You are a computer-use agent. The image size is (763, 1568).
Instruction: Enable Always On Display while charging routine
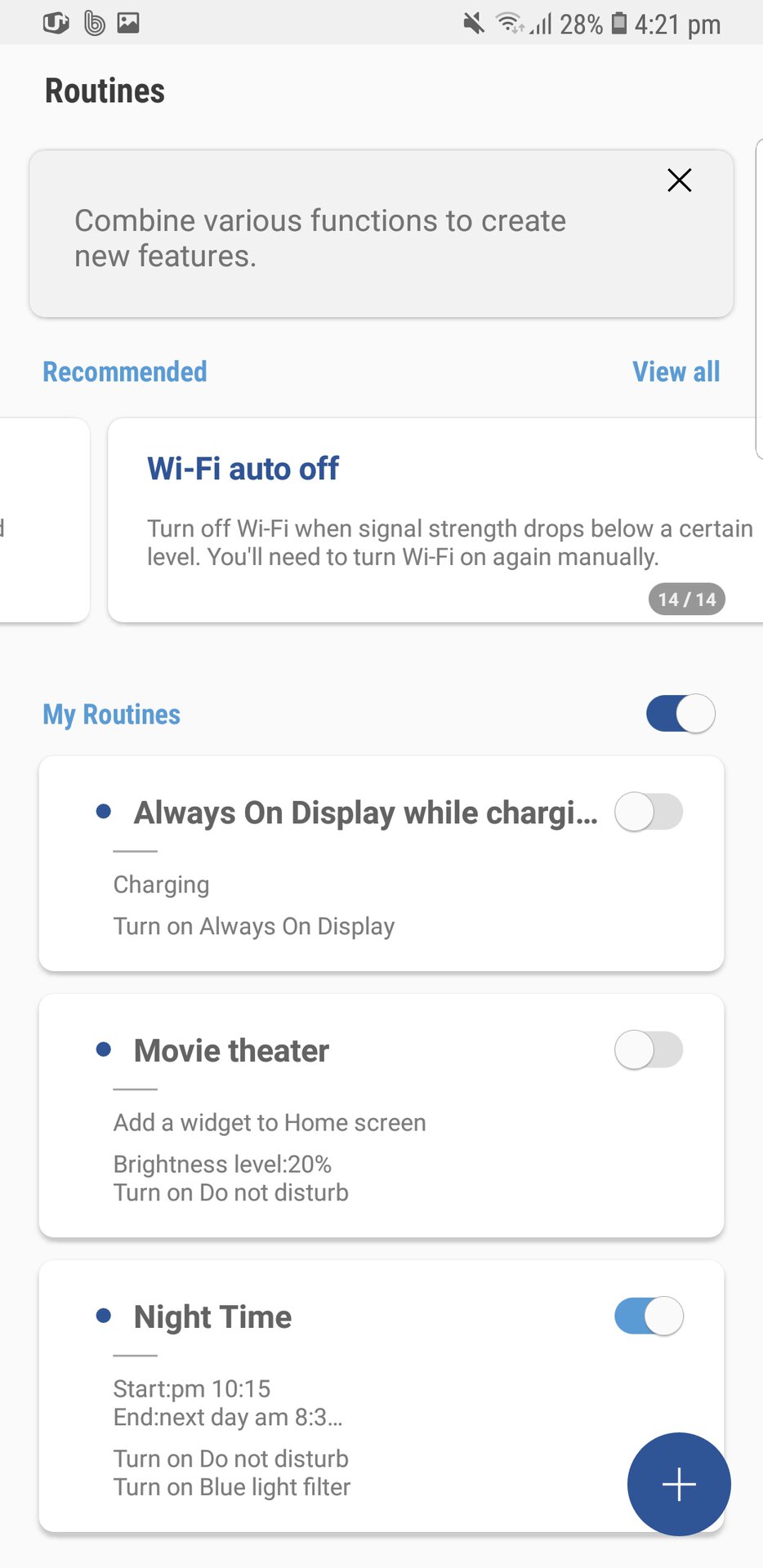click(x=649, y=813)
